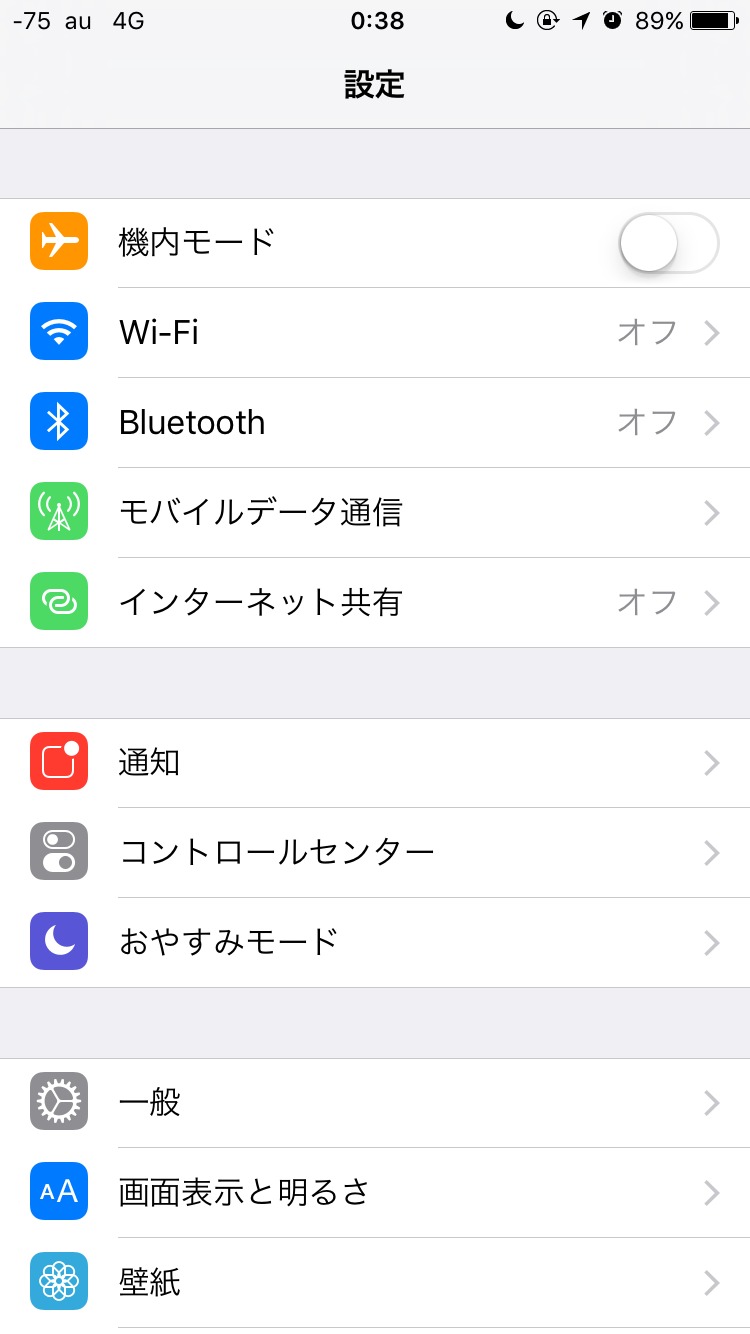Image resolution: width=750 pixels, height=1334 pixels.
Task: Open 一般 (General) settings
Action: 375,1103
